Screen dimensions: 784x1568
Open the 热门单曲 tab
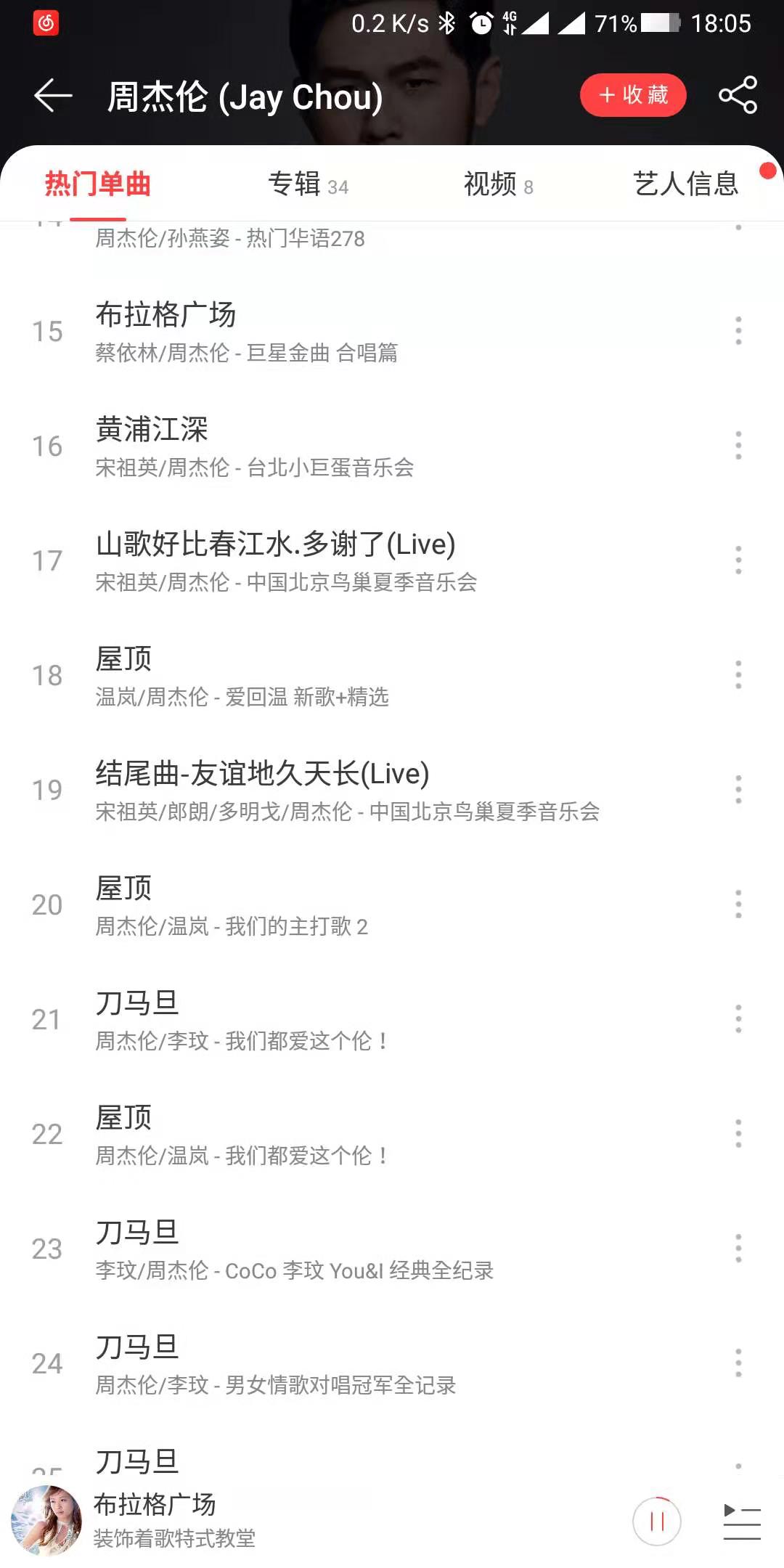(96, 185)
